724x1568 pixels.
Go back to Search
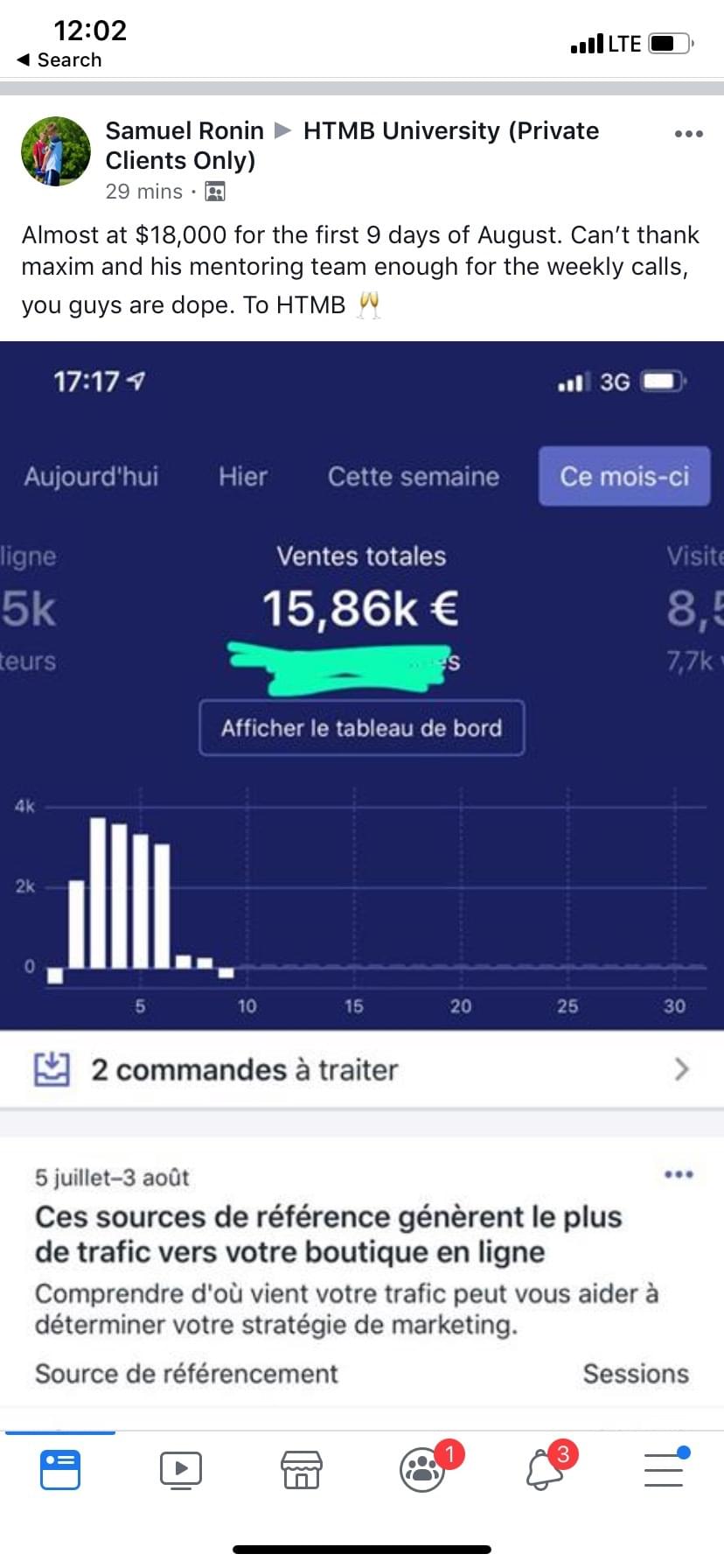coord(59,59)
